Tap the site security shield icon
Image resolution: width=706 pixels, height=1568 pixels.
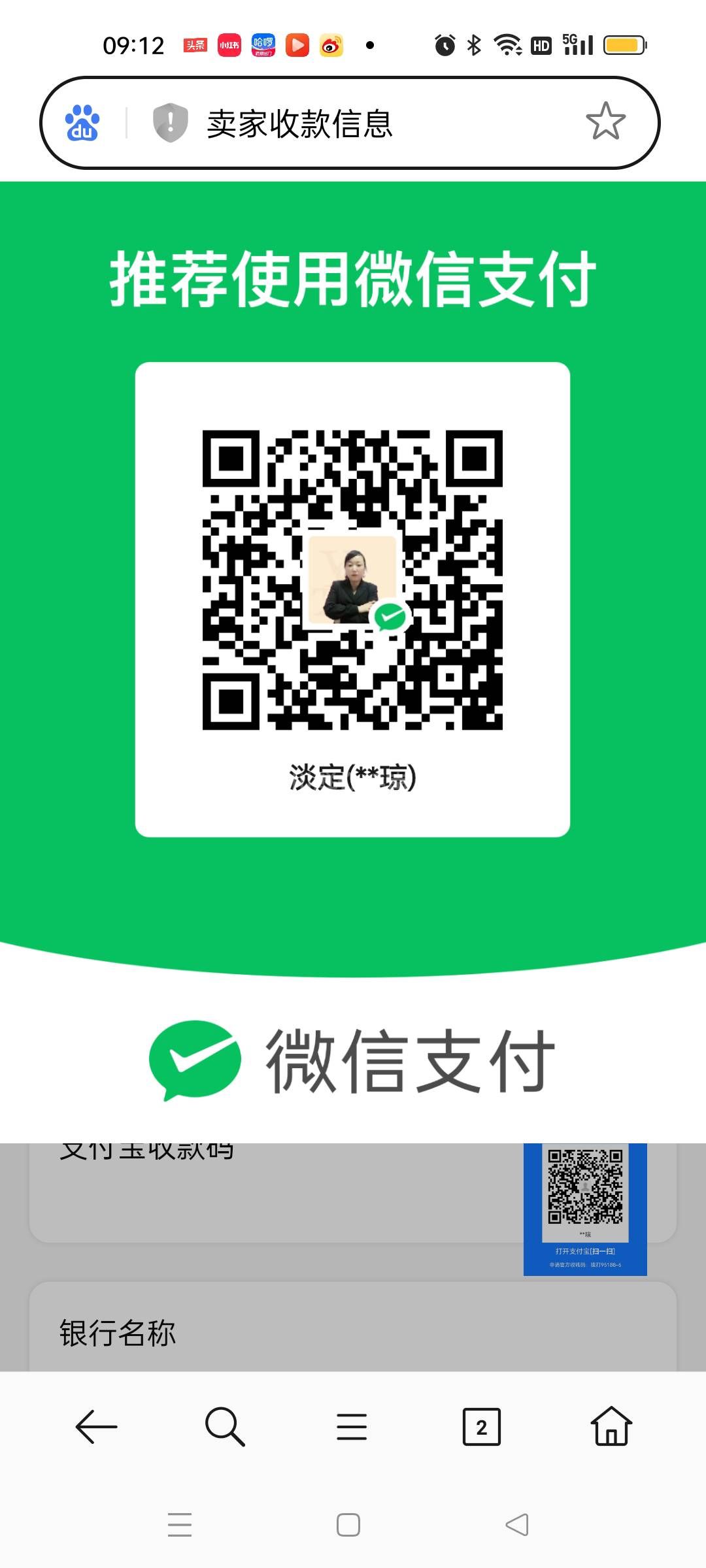[x=170, y=122]
